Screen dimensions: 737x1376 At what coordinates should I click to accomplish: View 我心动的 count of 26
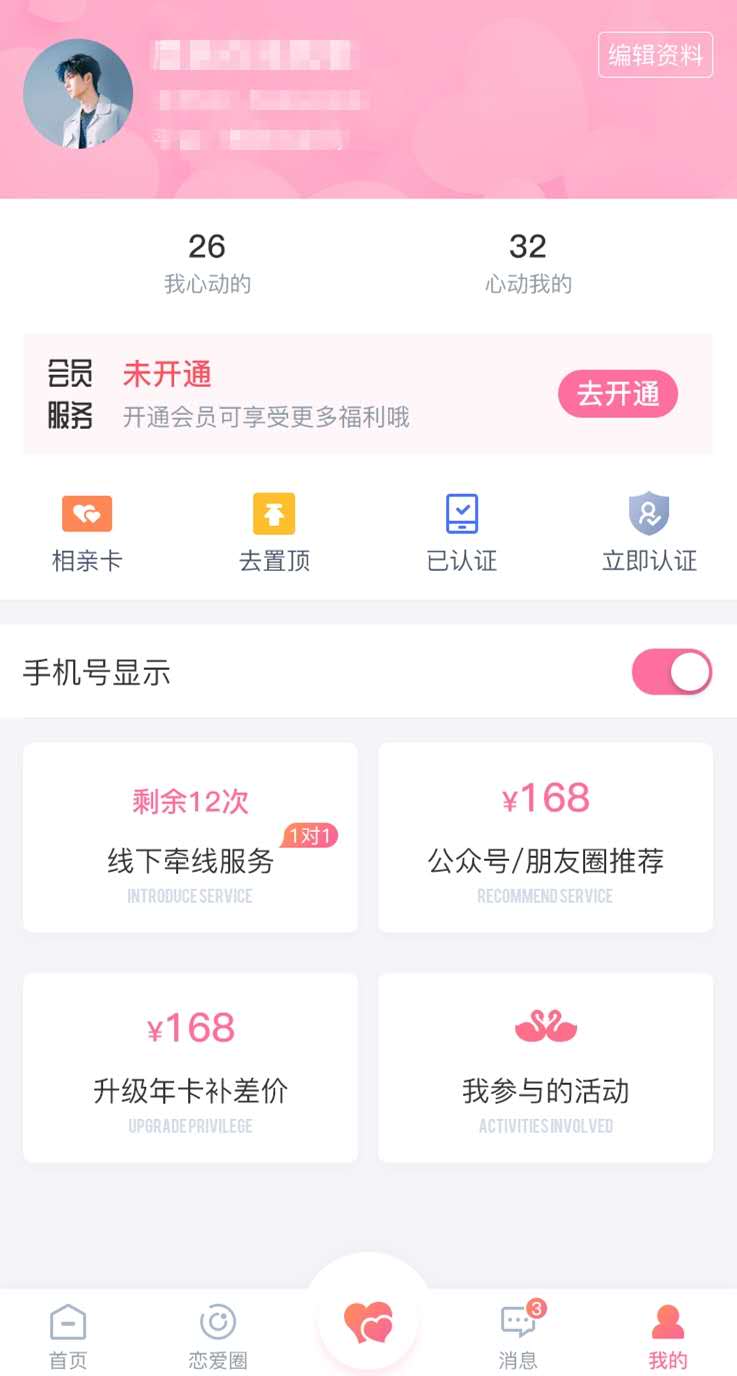(x=205, y=260)
